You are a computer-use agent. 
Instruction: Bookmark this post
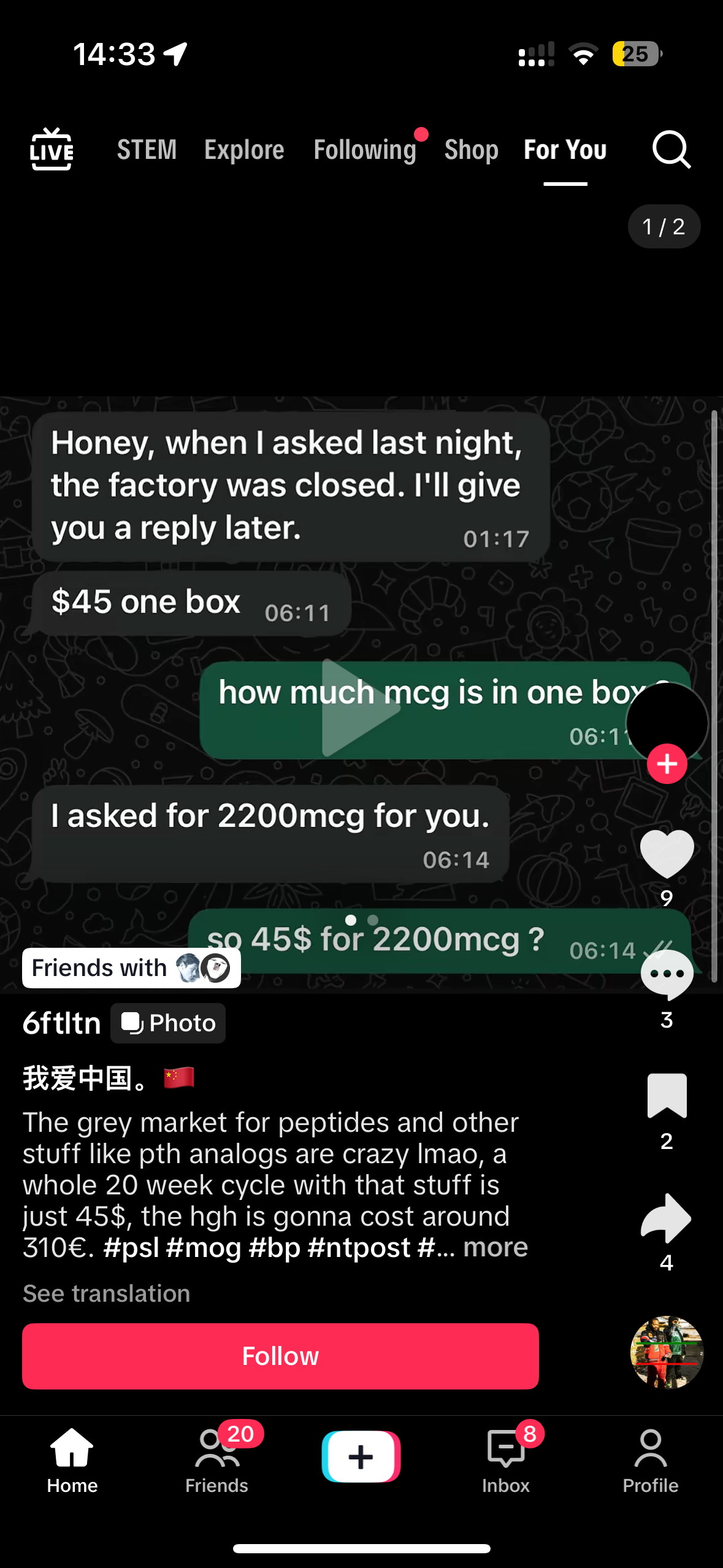667,1096
